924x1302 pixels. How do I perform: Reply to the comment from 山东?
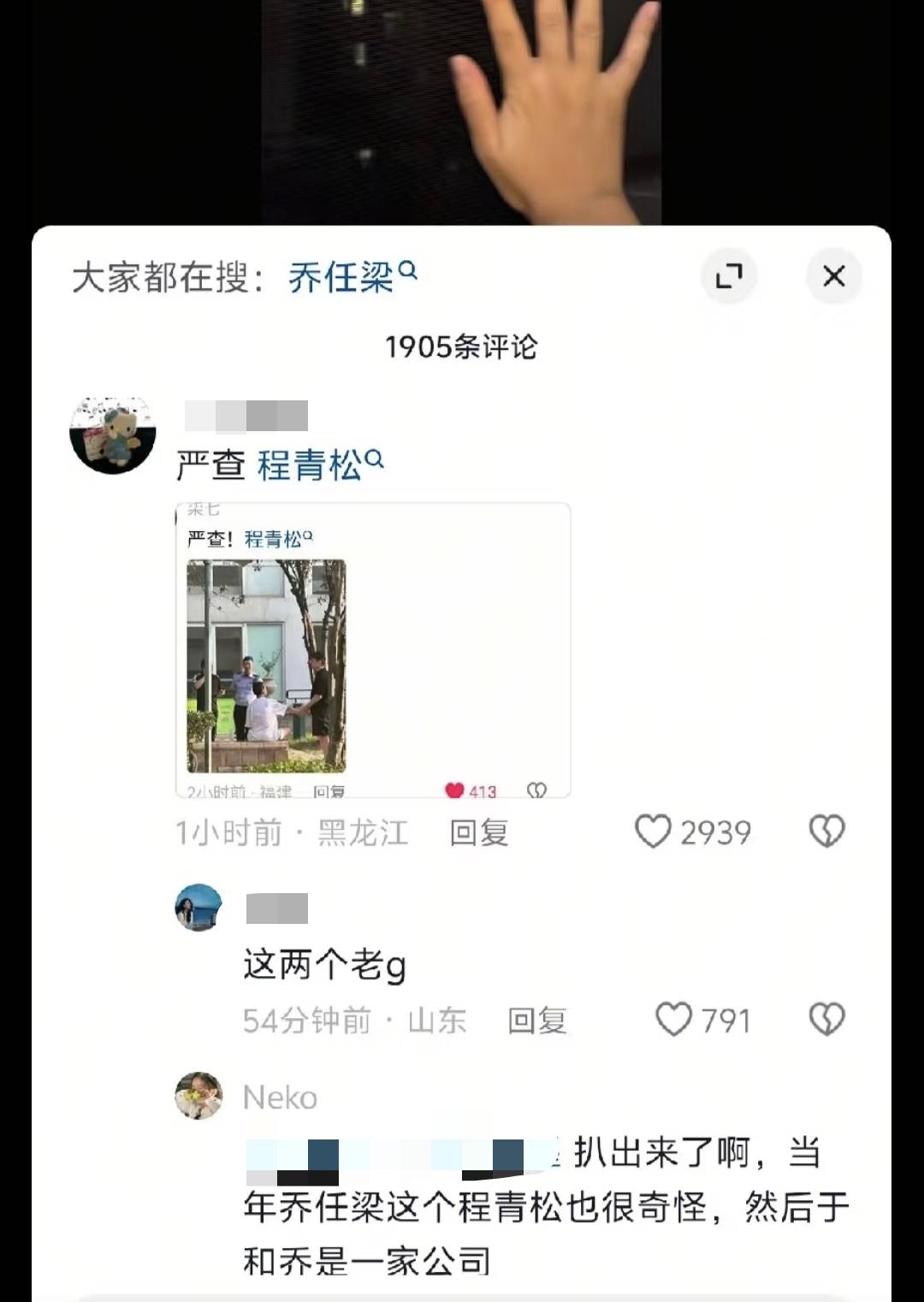click(x=537, y=1021)
